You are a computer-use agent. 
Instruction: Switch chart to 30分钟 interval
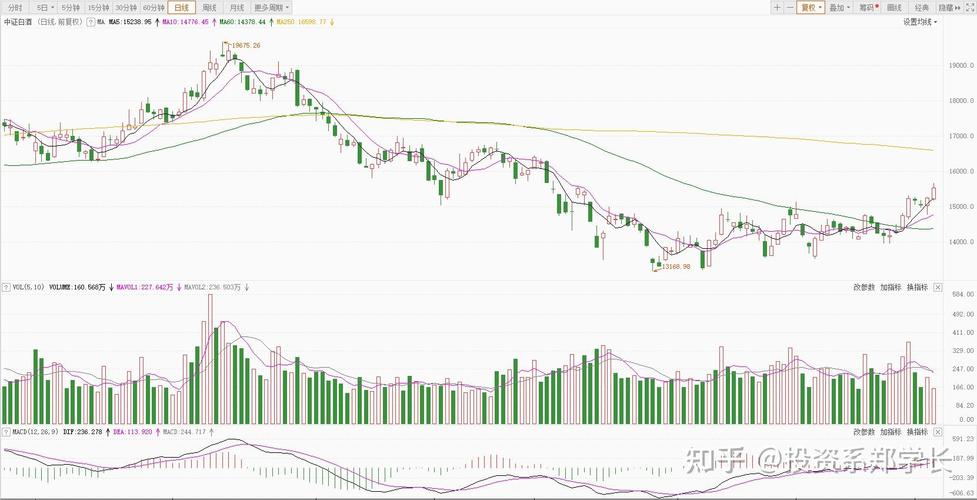[126, 7]
